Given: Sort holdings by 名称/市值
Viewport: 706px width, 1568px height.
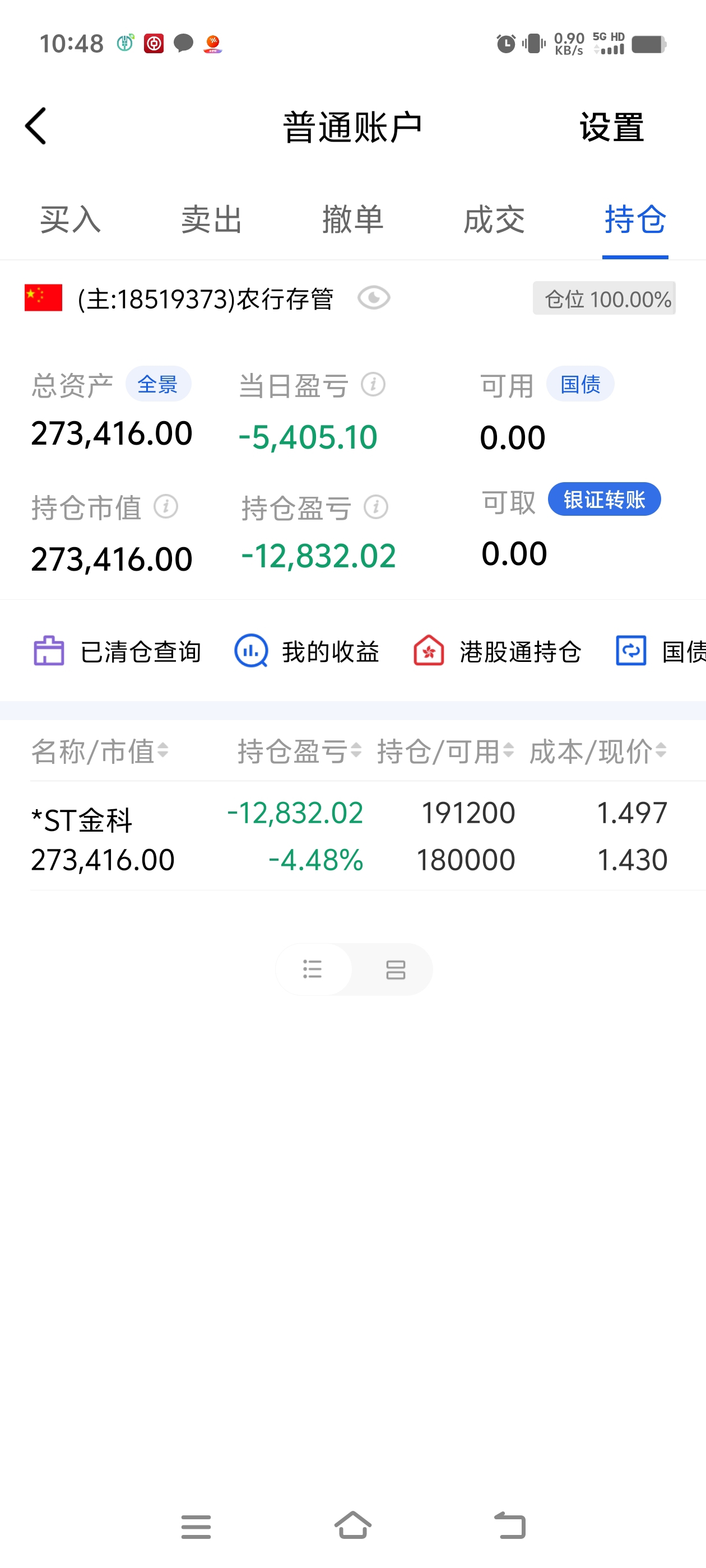Looking at the screenshot, I should pos(100,751).
